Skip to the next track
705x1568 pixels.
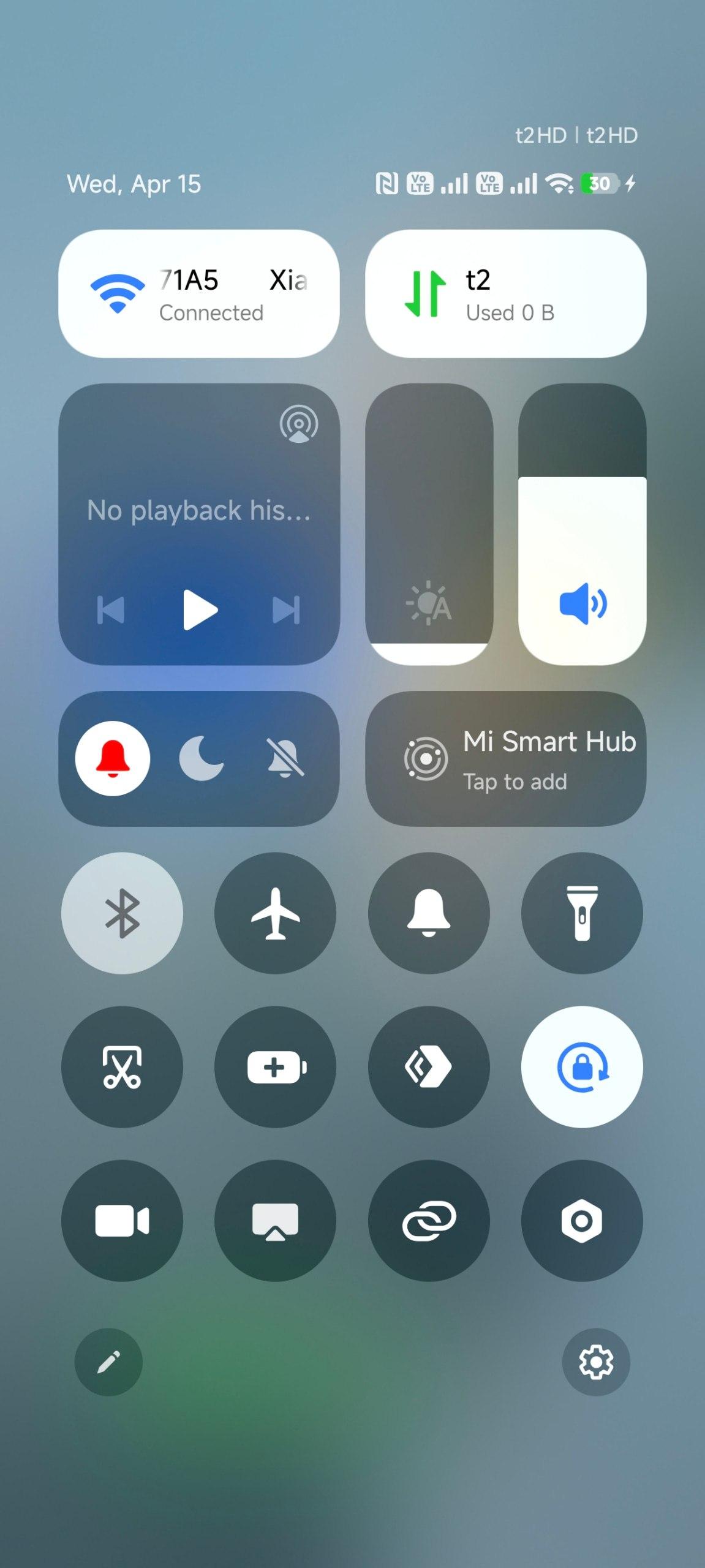coord(286,610)
